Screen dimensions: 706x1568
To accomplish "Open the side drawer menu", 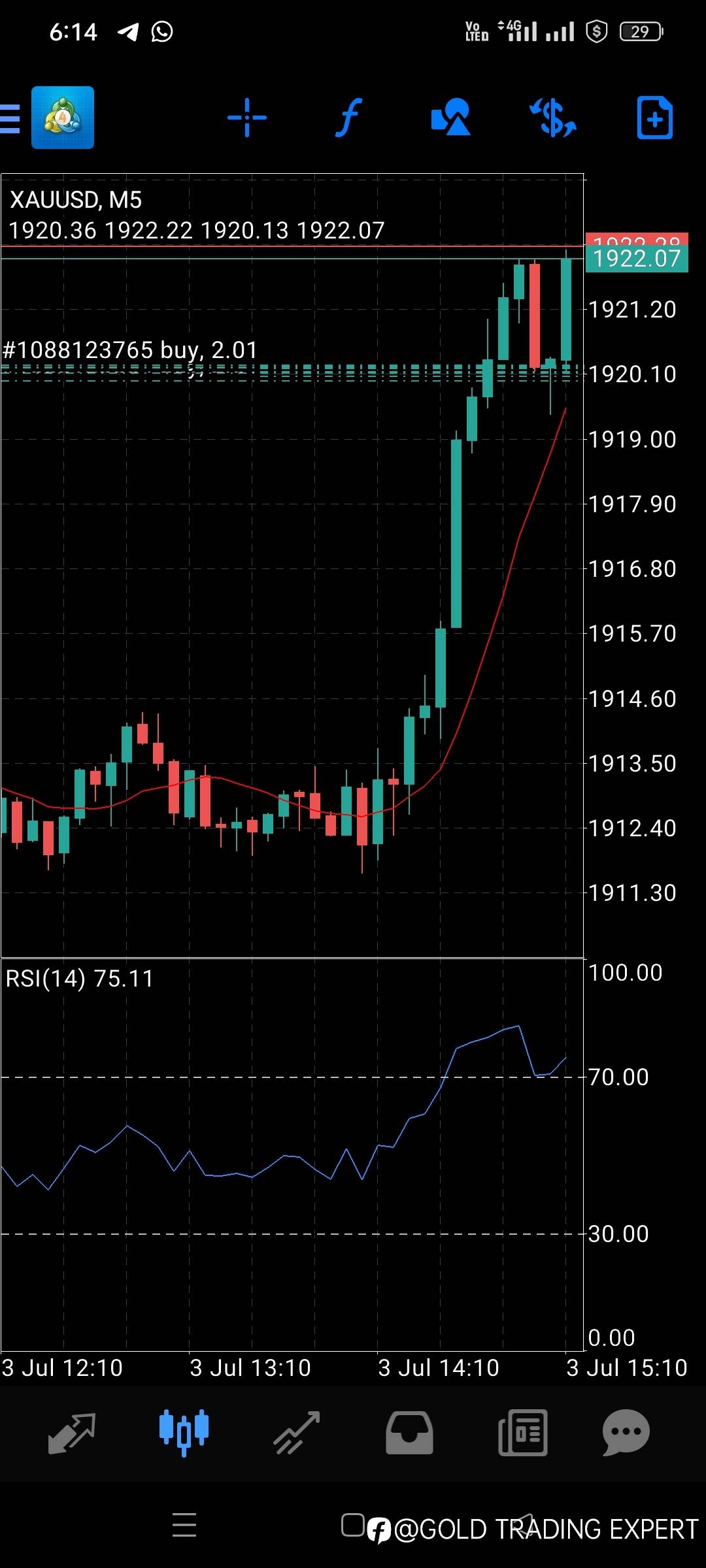I will 9,118.
